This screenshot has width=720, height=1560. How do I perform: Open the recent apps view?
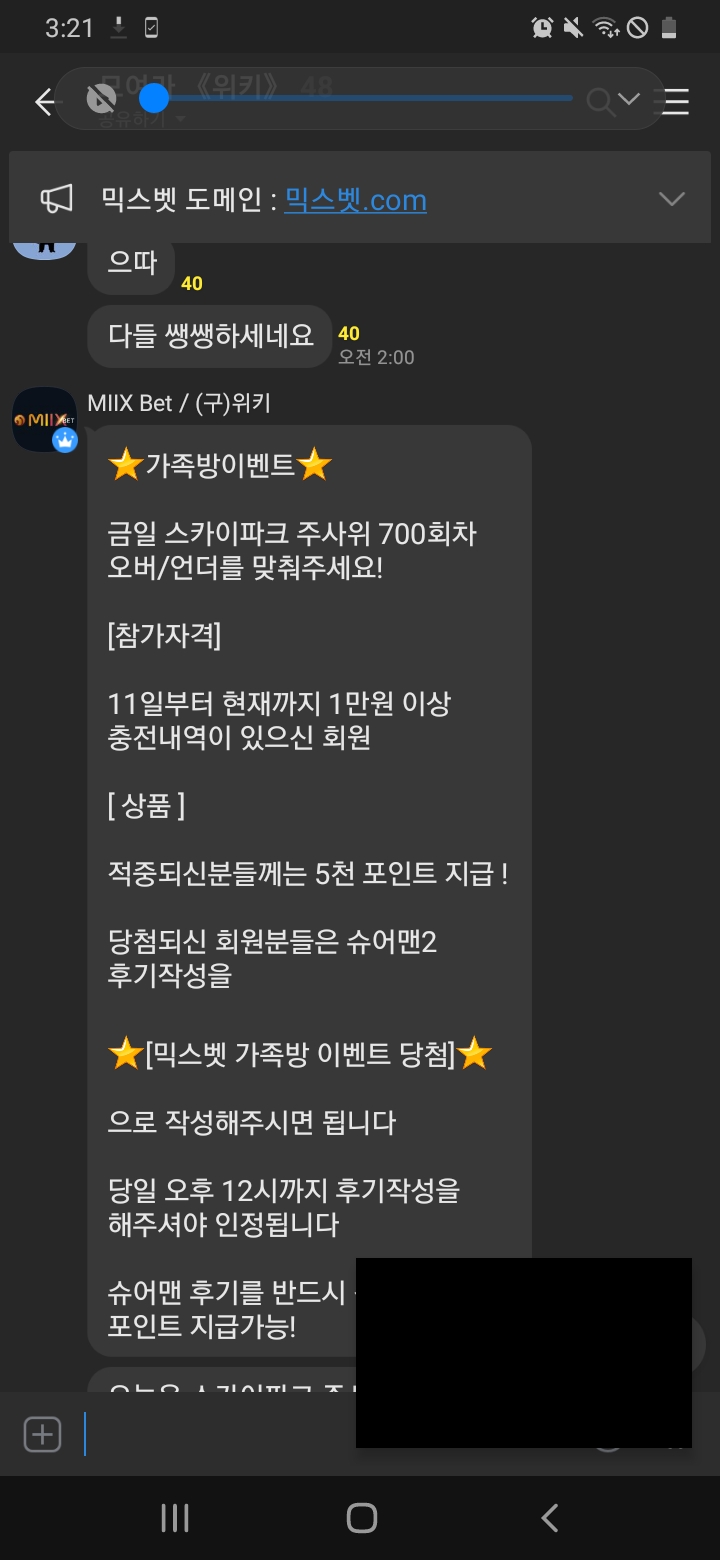click(175, 1518)
